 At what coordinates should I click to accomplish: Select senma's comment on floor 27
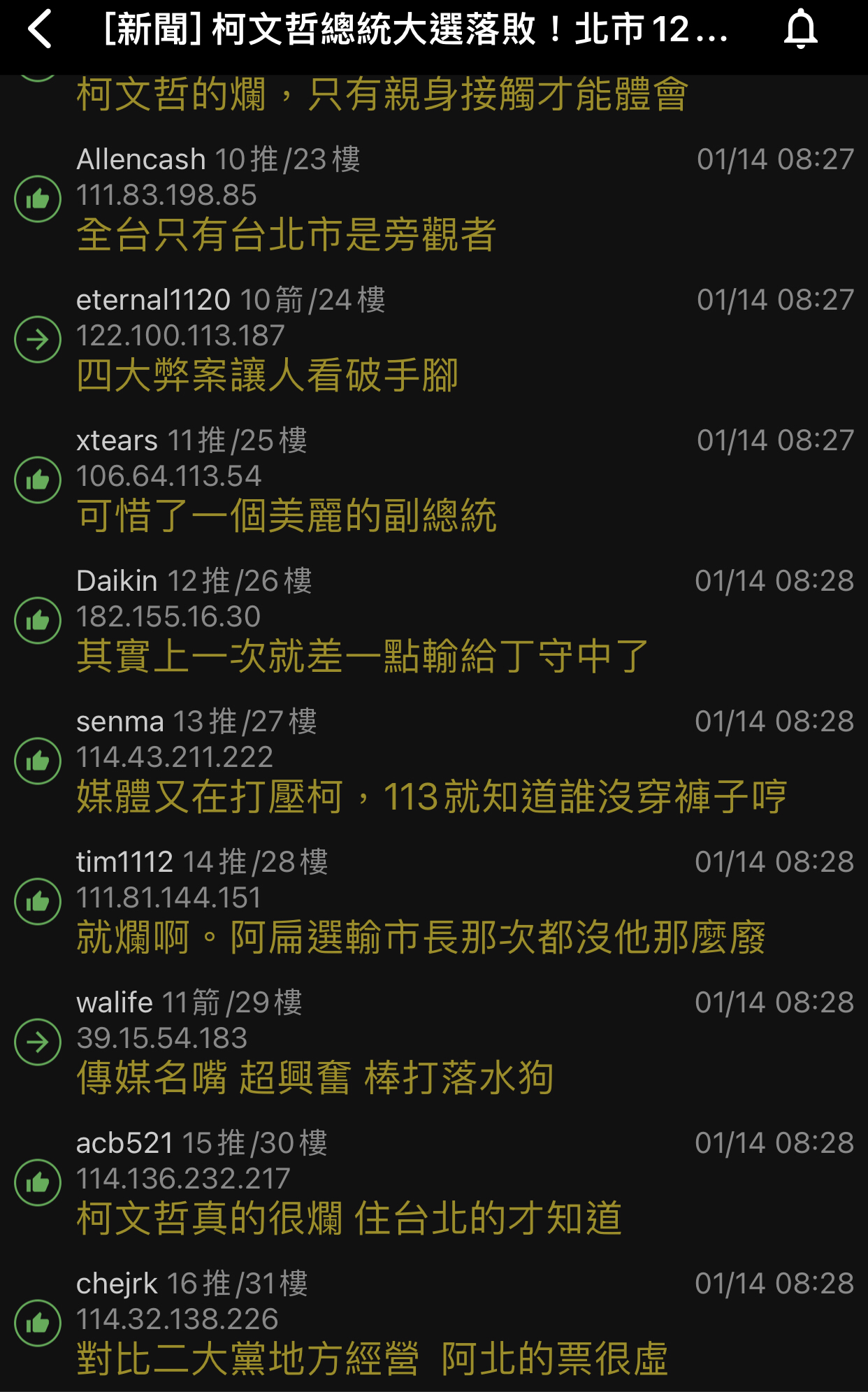434,761
